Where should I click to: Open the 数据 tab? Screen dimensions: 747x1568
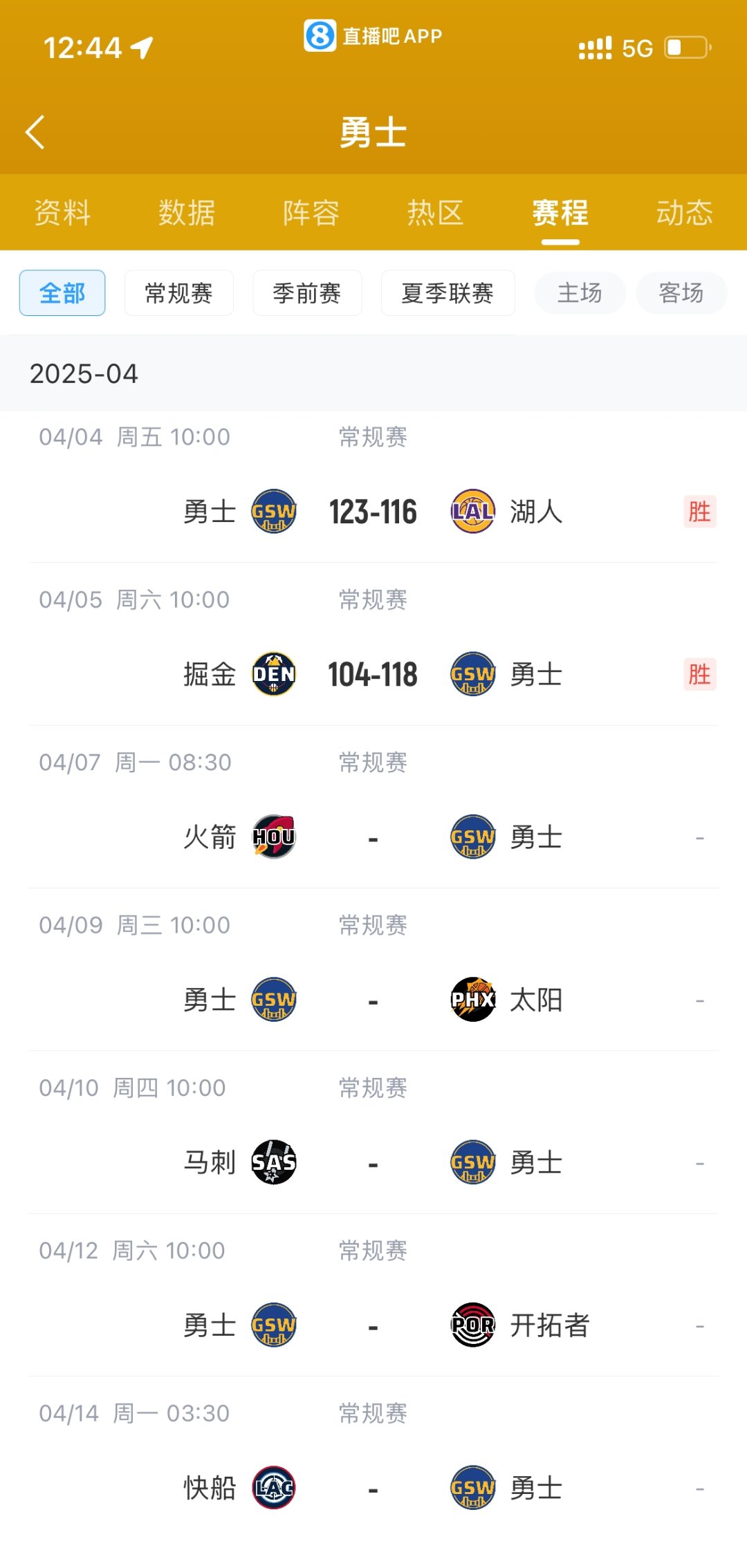[x=187, y=212]
